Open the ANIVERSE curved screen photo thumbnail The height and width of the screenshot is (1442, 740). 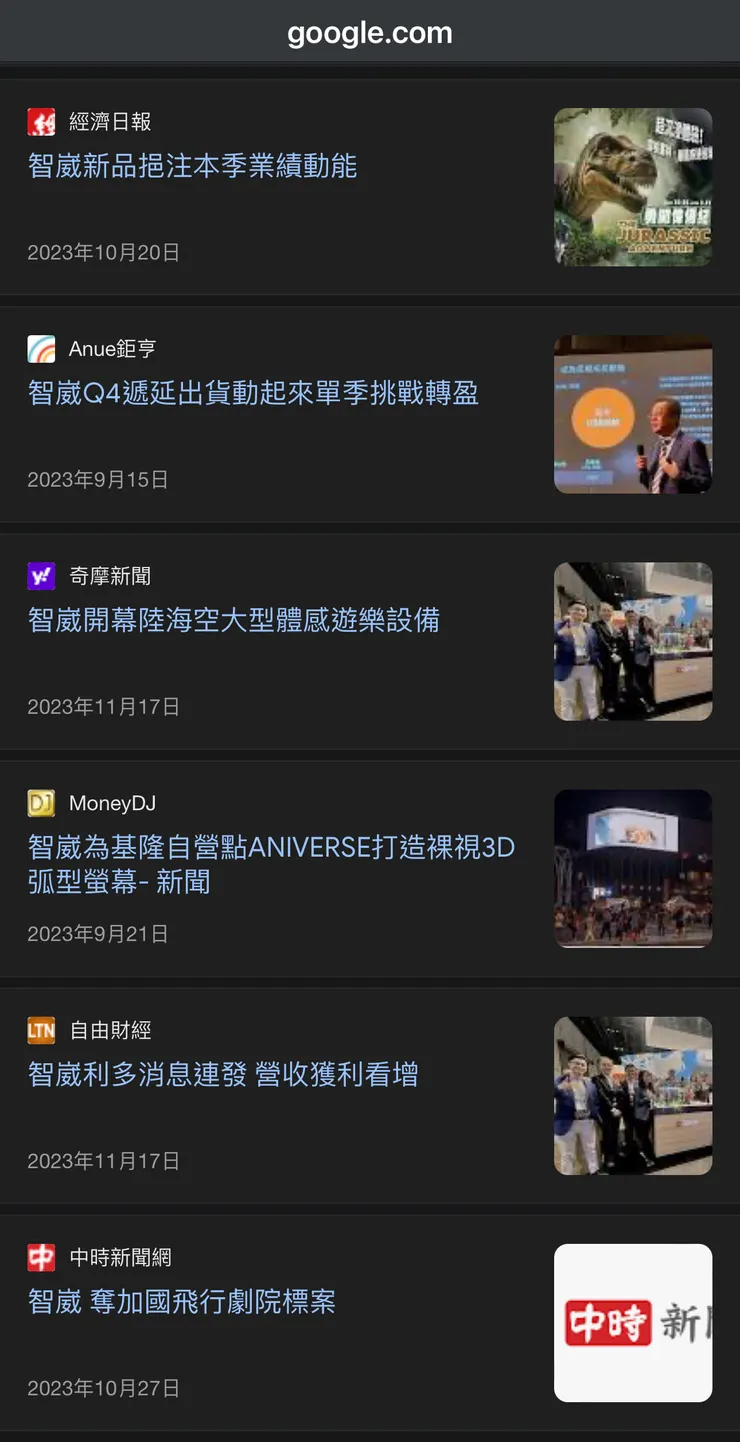[633, 868]
